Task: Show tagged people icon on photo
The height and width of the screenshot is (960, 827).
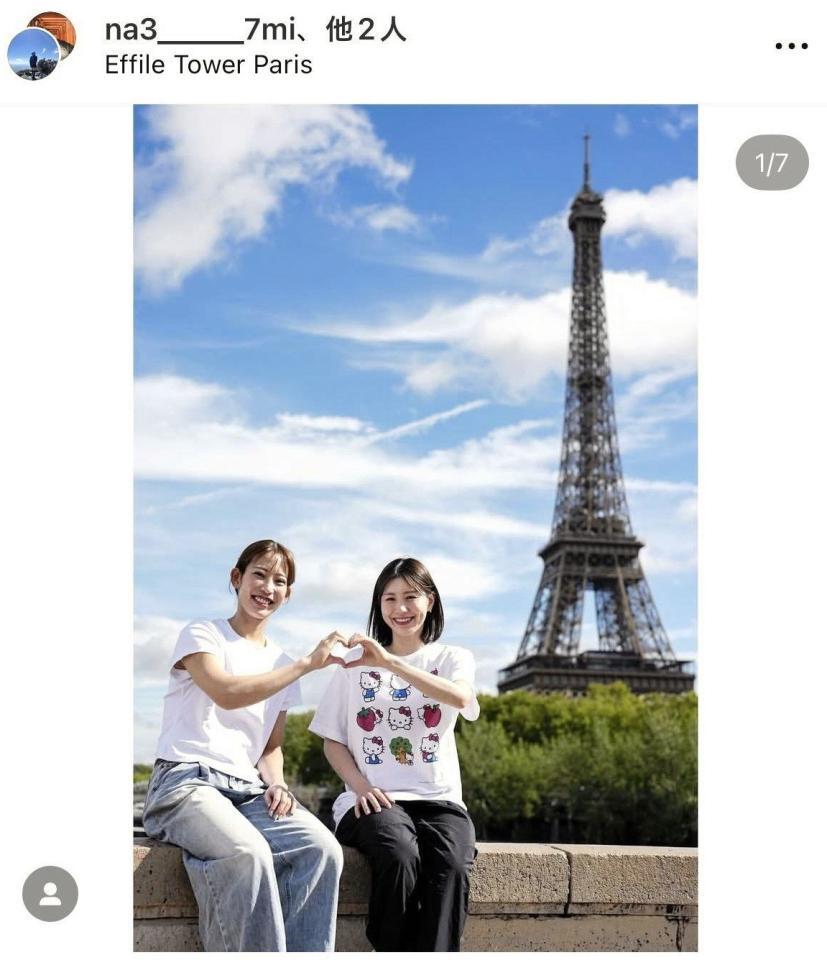Action: [x=50, y=893]
